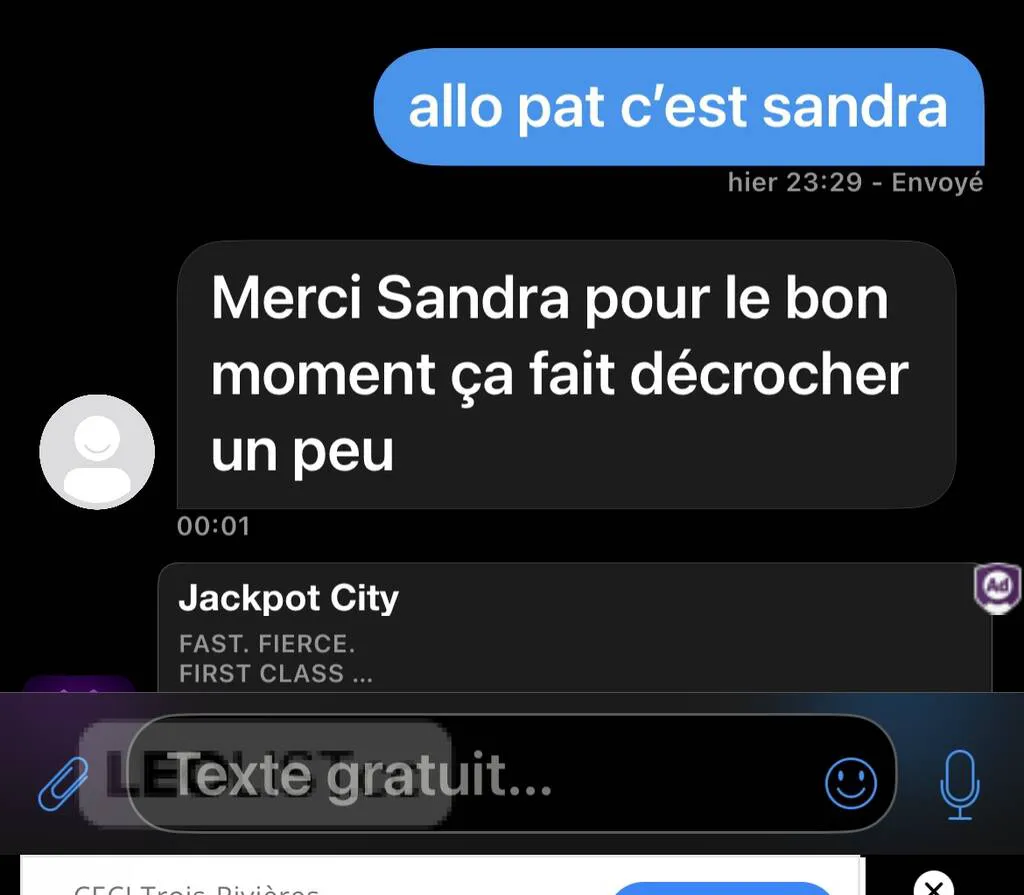The image size is (1024, 895).
Task: Open the emoji picker smiley
Action: (x=851, y=782)
